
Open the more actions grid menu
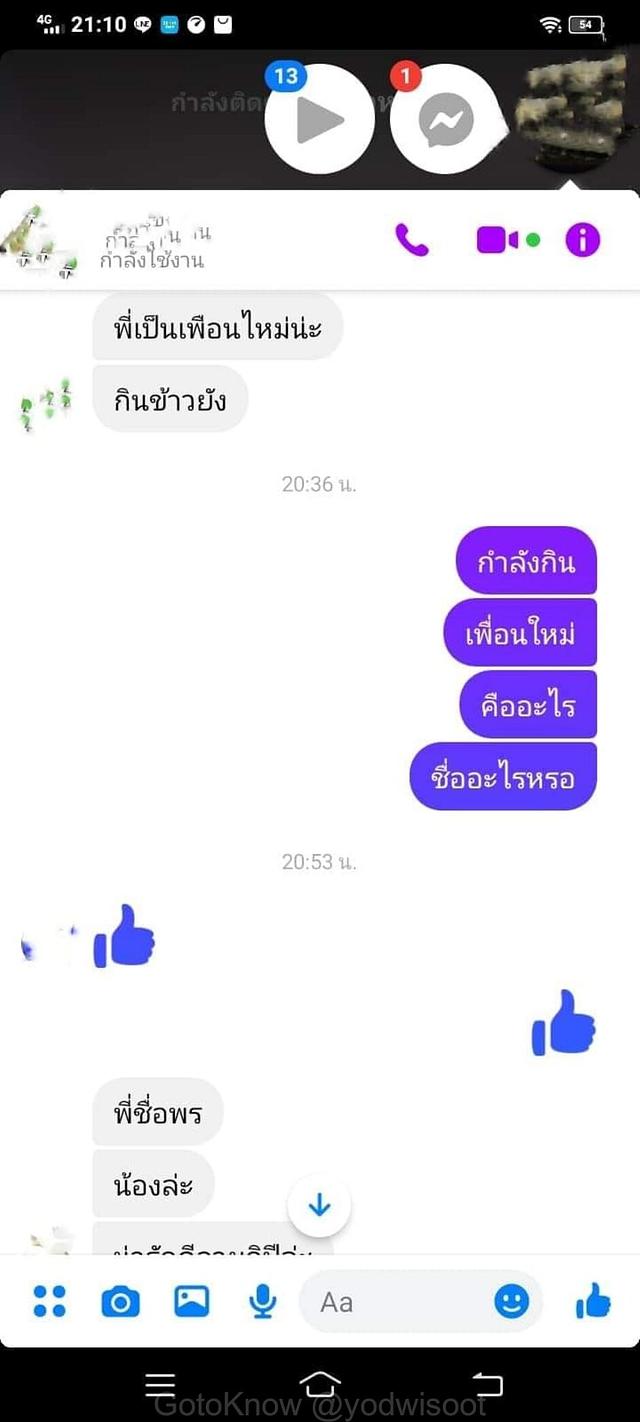click(x=49, y=1301)
